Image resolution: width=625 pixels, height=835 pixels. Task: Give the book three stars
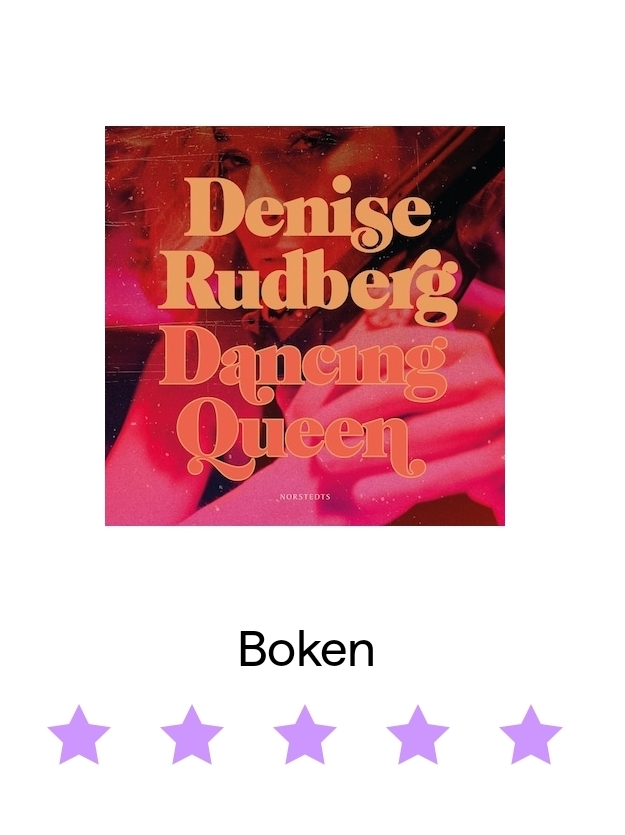[x=305, y=735]
